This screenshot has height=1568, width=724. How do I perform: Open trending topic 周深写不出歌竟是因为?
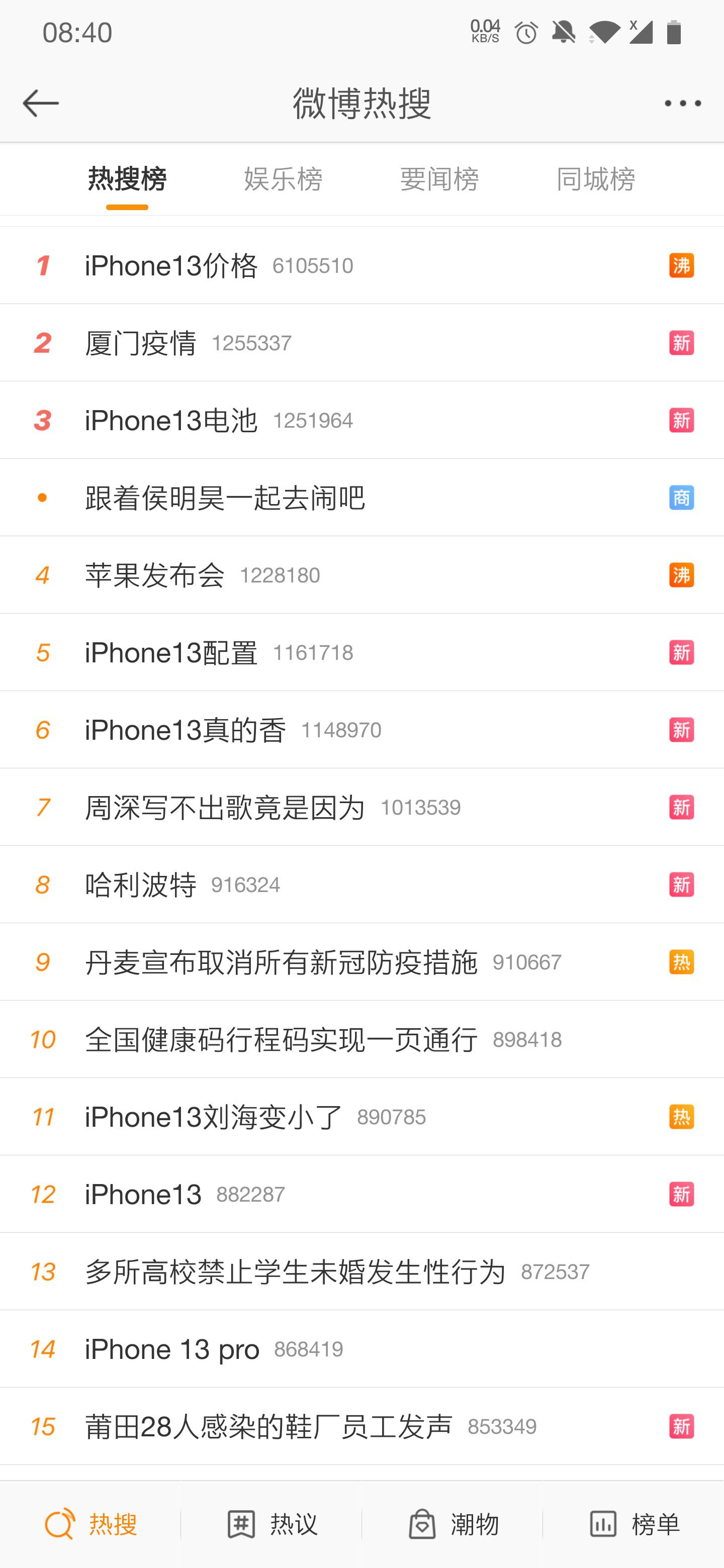click(x=225, y=807)
